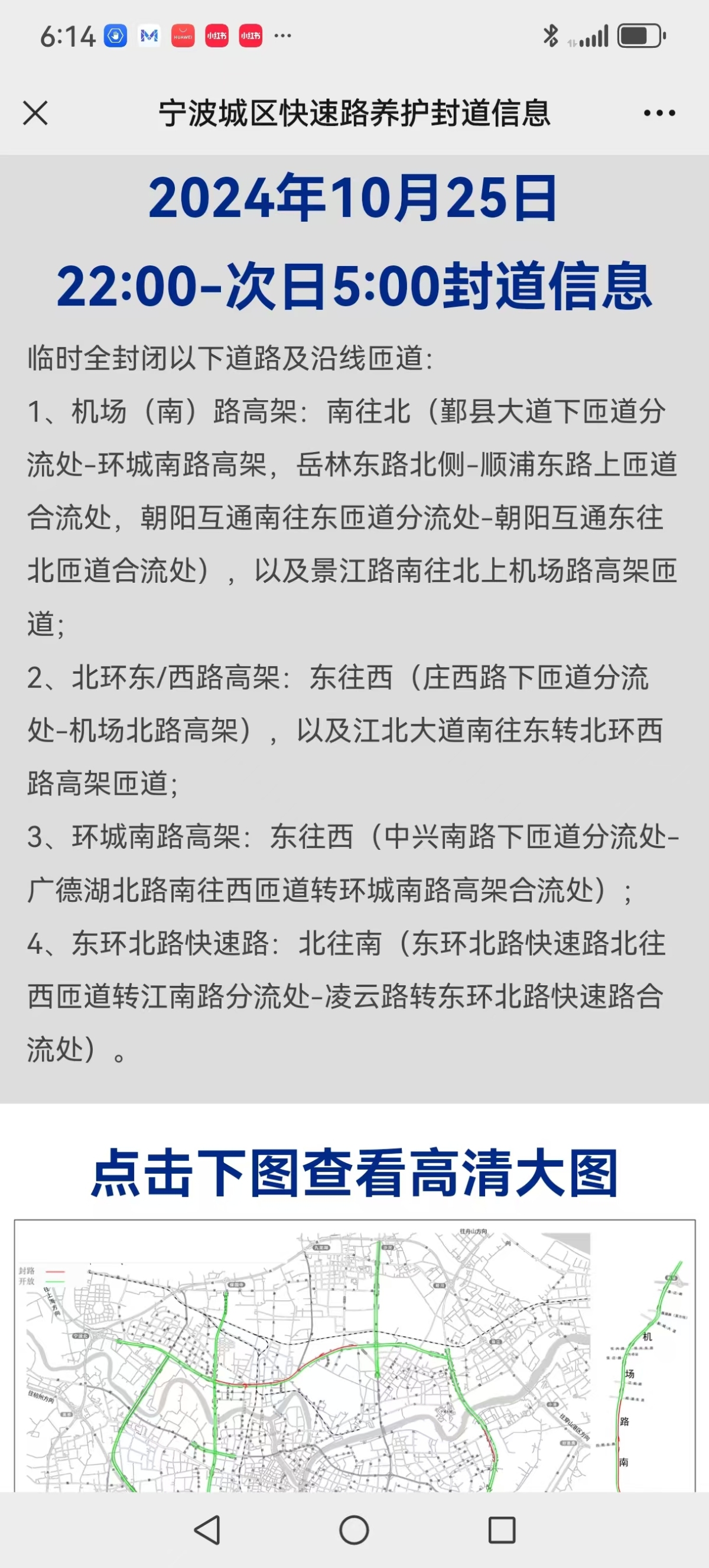709x1568 pixels.
Task: Go to the phone home screen
Action: pos(354,1530)
